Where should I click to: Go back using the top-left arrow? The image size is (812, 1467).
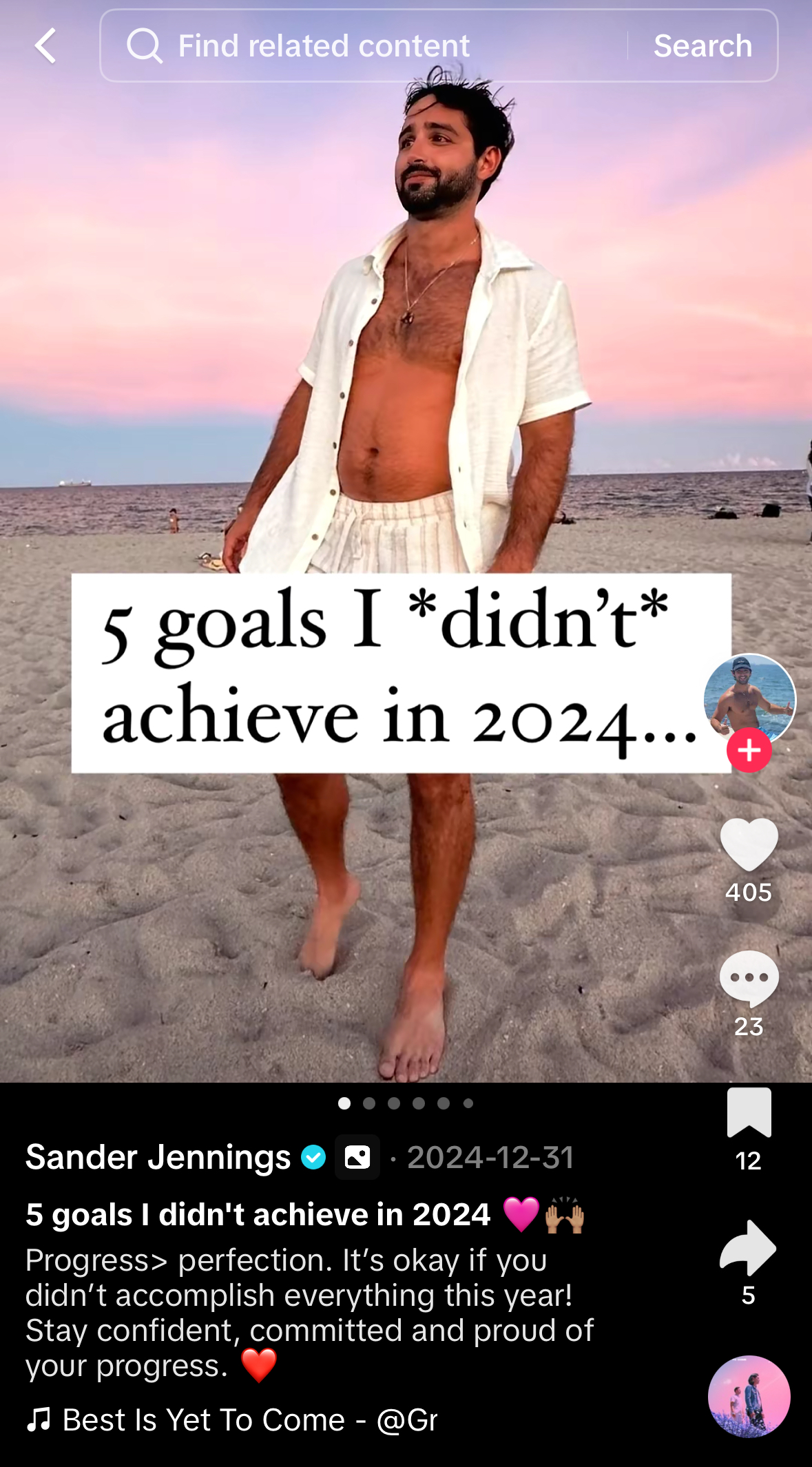(x=45, y=46)
